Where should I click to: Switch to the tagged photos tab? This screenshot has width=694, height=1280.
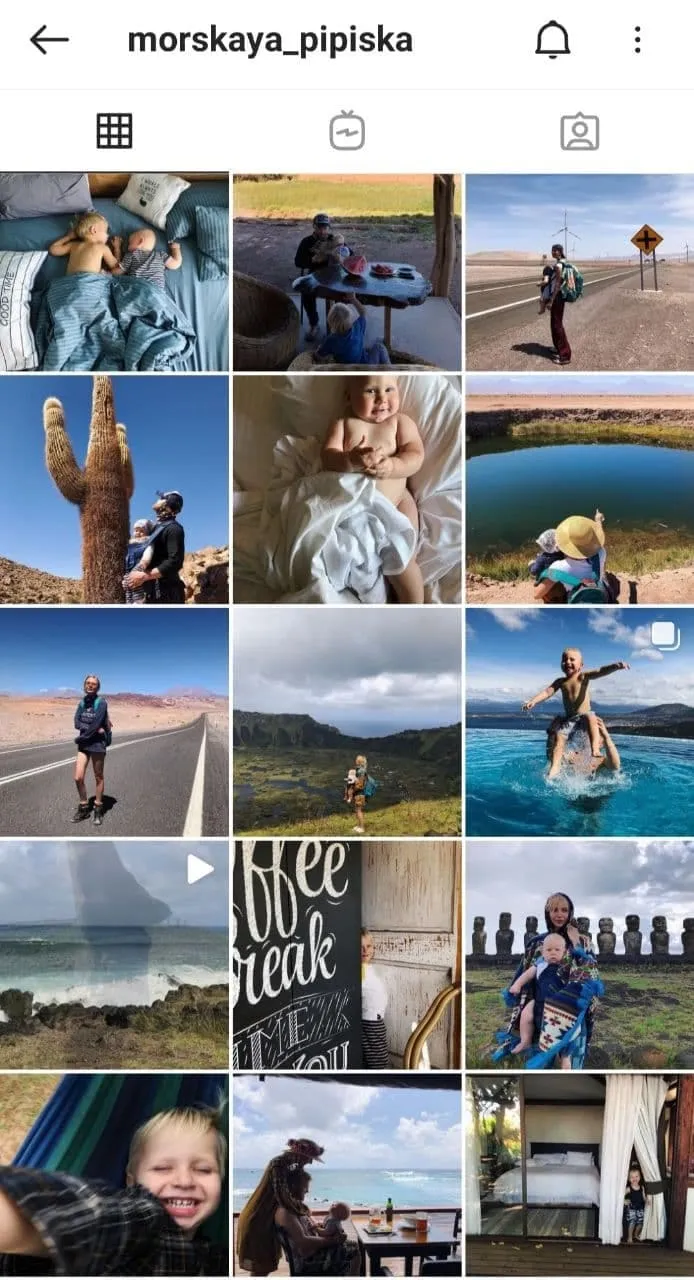pyautogui.click(x=580, y=131)
